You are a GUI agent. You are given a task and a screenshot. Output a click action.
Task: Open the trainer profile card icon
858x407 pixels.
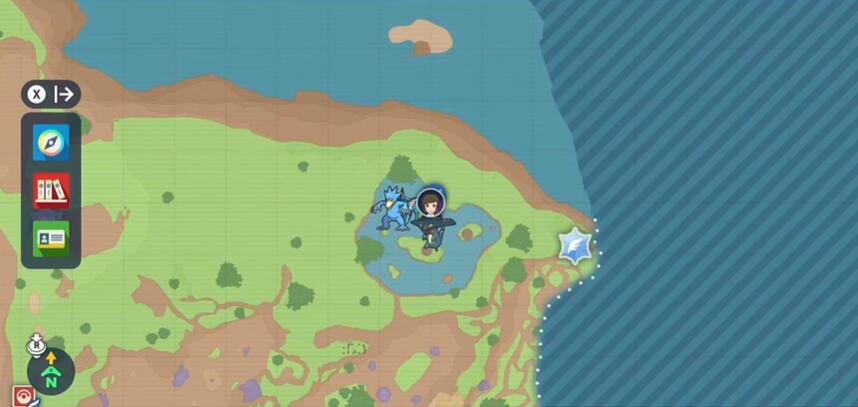click(51, 238)
